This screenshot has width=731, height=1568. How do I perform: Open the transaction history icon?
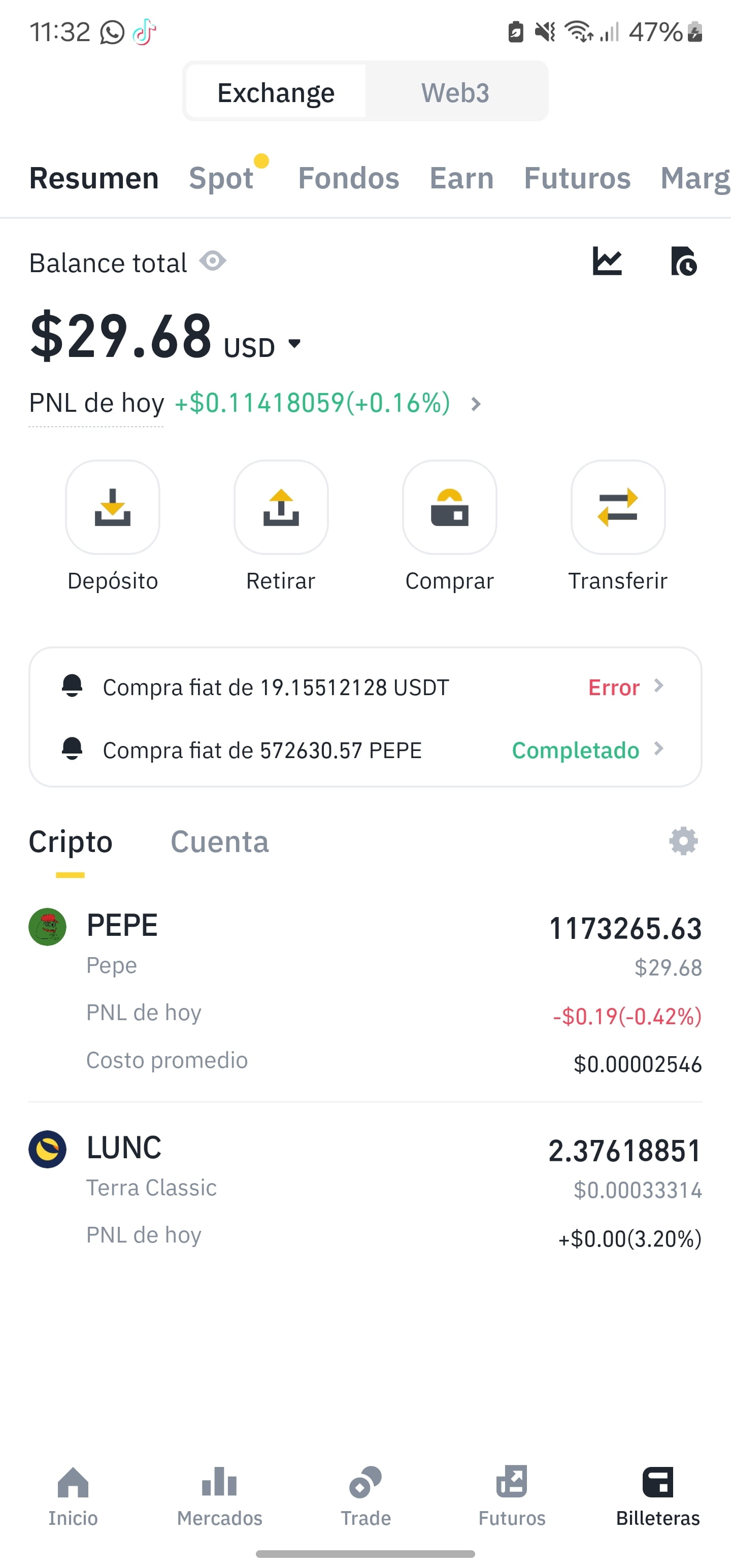tap(683, 262)
